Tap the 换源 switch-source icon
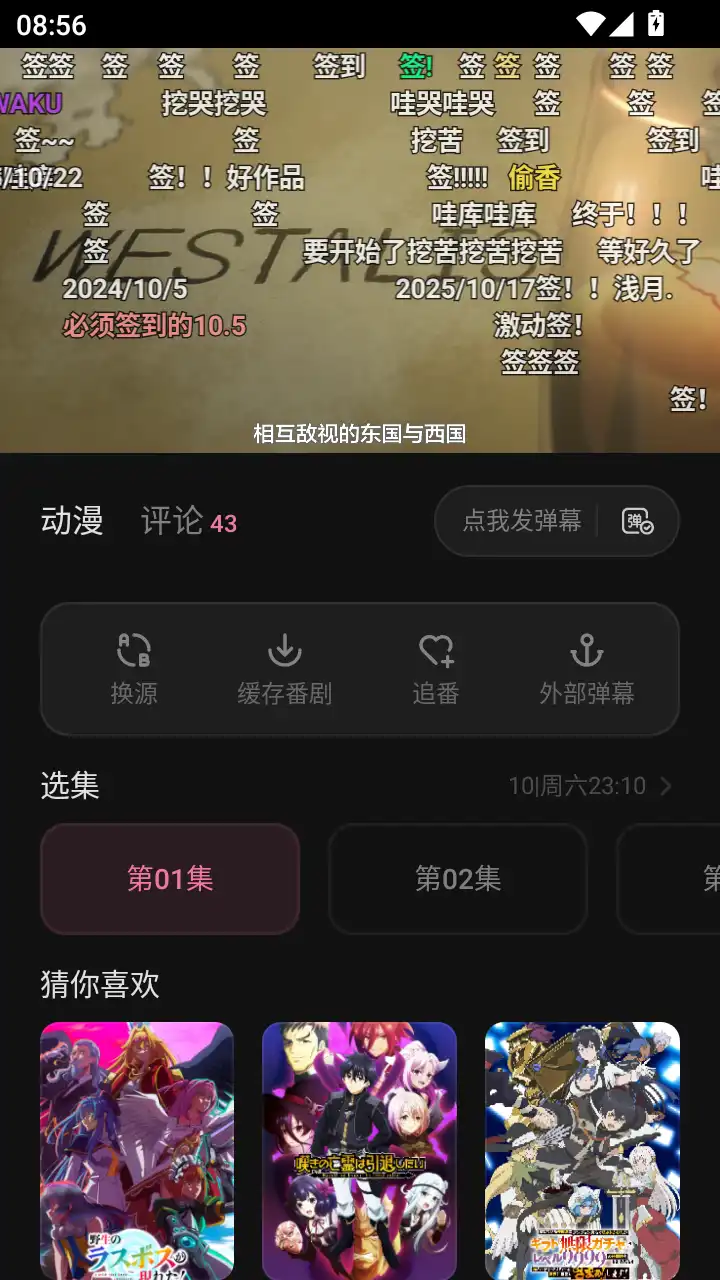 click(x=133, y=652)
